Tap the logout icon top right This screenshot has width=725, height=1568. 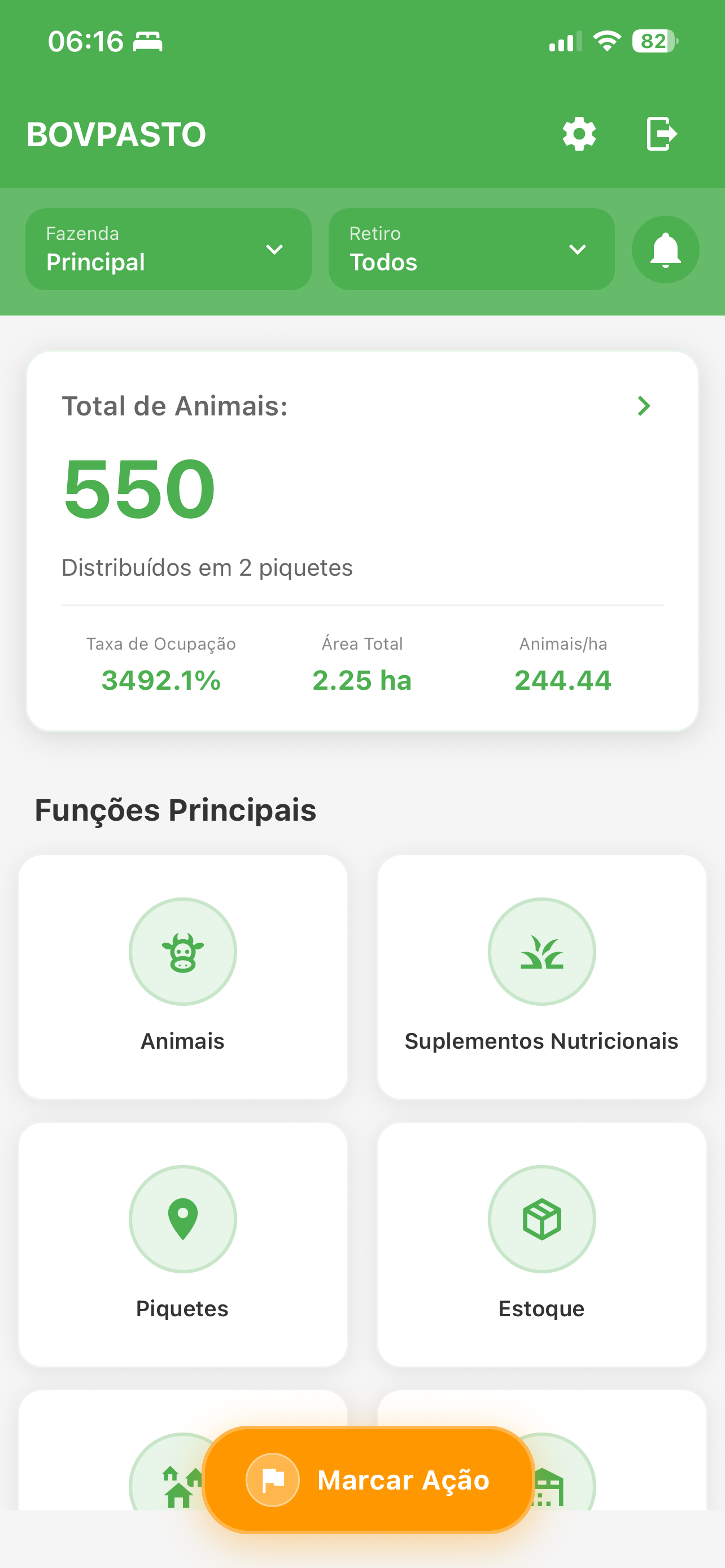pos(662,134)
